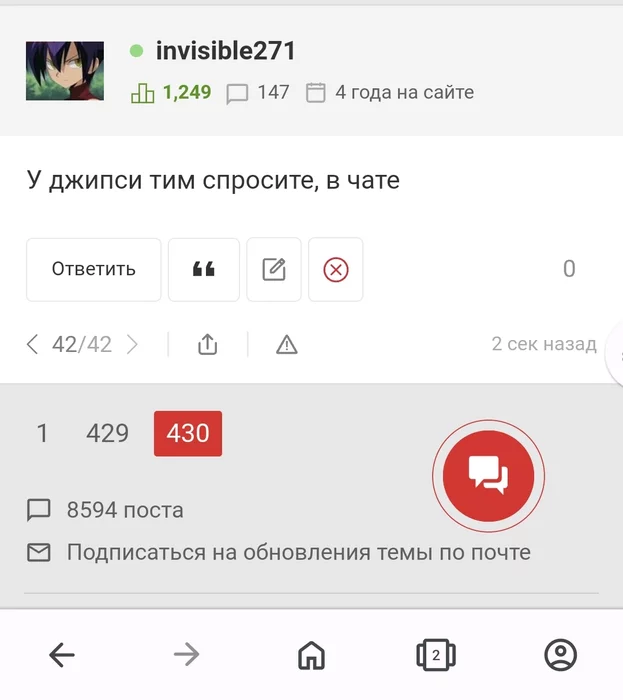
Task: Jump to page 1
Action: 42,433
